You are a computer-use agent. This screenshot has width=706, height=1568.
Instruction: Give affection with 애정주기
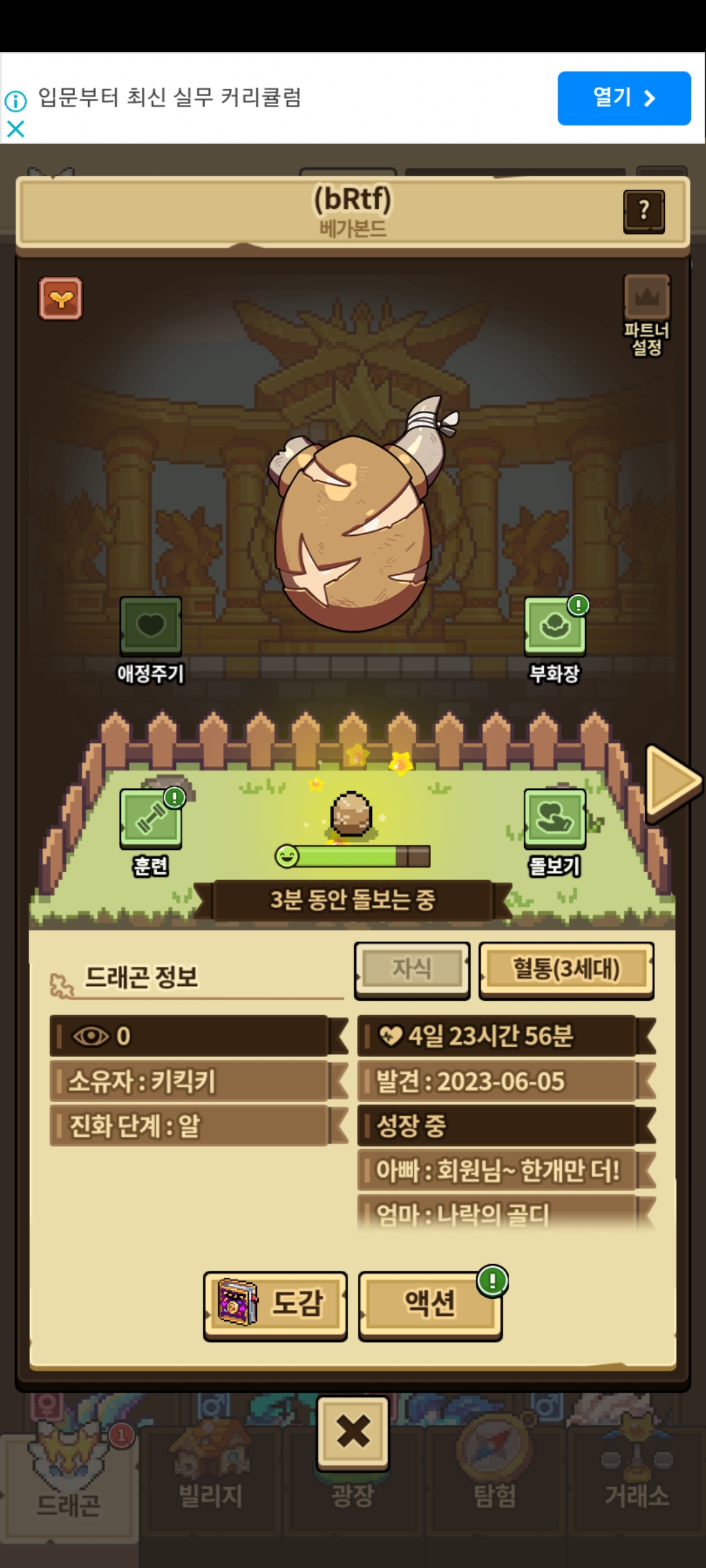[150, 627]
